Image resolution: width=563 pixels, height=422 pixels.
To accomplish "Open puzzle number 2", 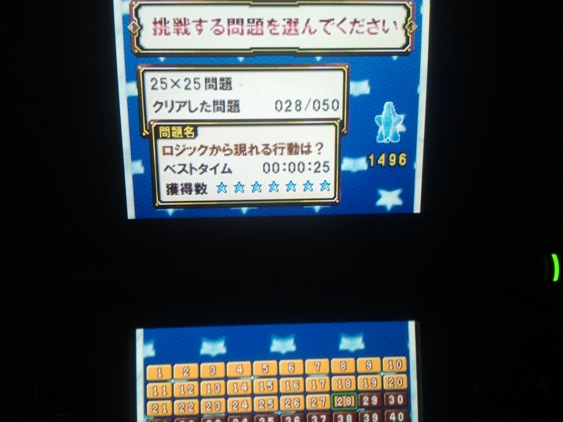I will click(x=186, y=371).
